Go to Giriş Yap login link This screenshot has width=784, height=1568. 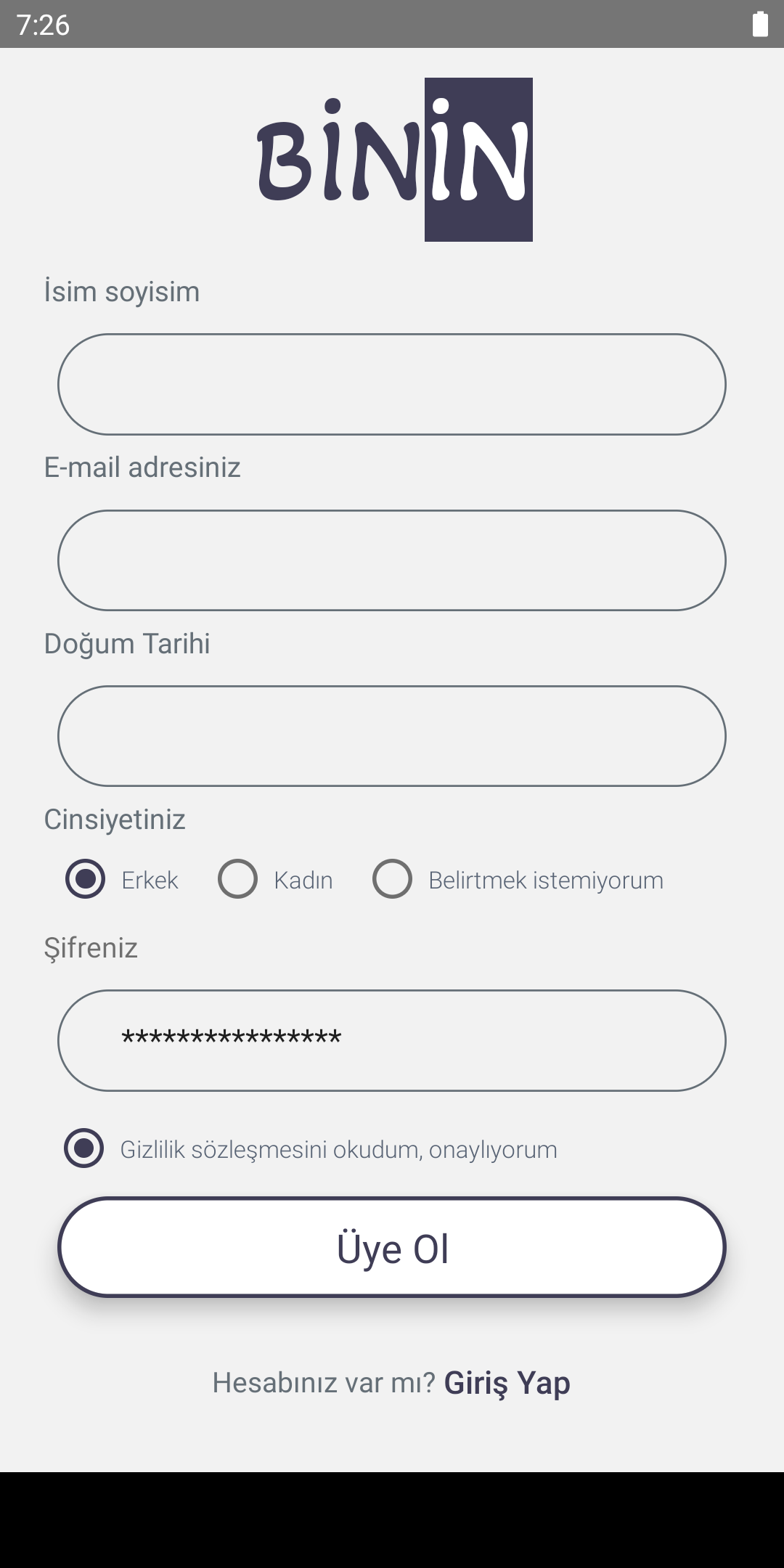click(x=507, y=1383)
